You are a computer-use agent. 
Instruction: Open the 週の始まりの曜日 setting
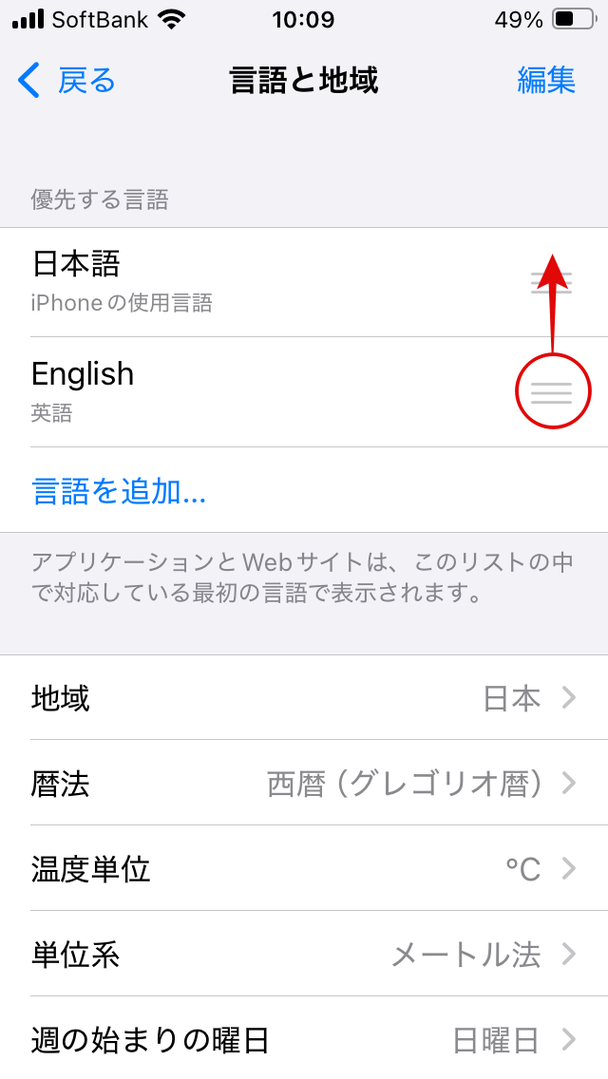(x=304, y=1039)
